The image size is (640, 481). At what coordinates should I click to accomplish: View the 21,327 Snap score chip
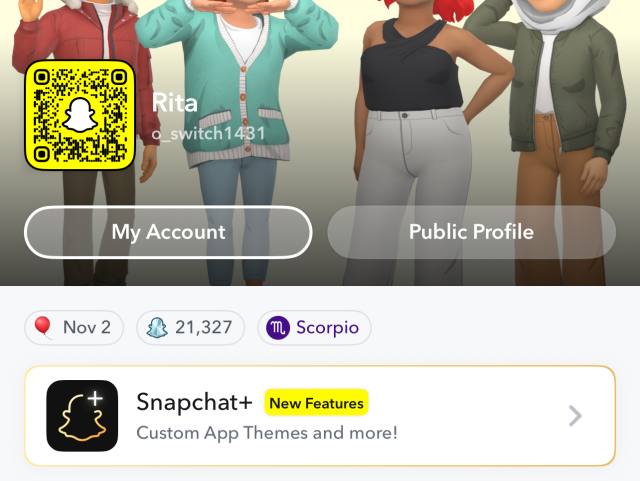(189, 327)
